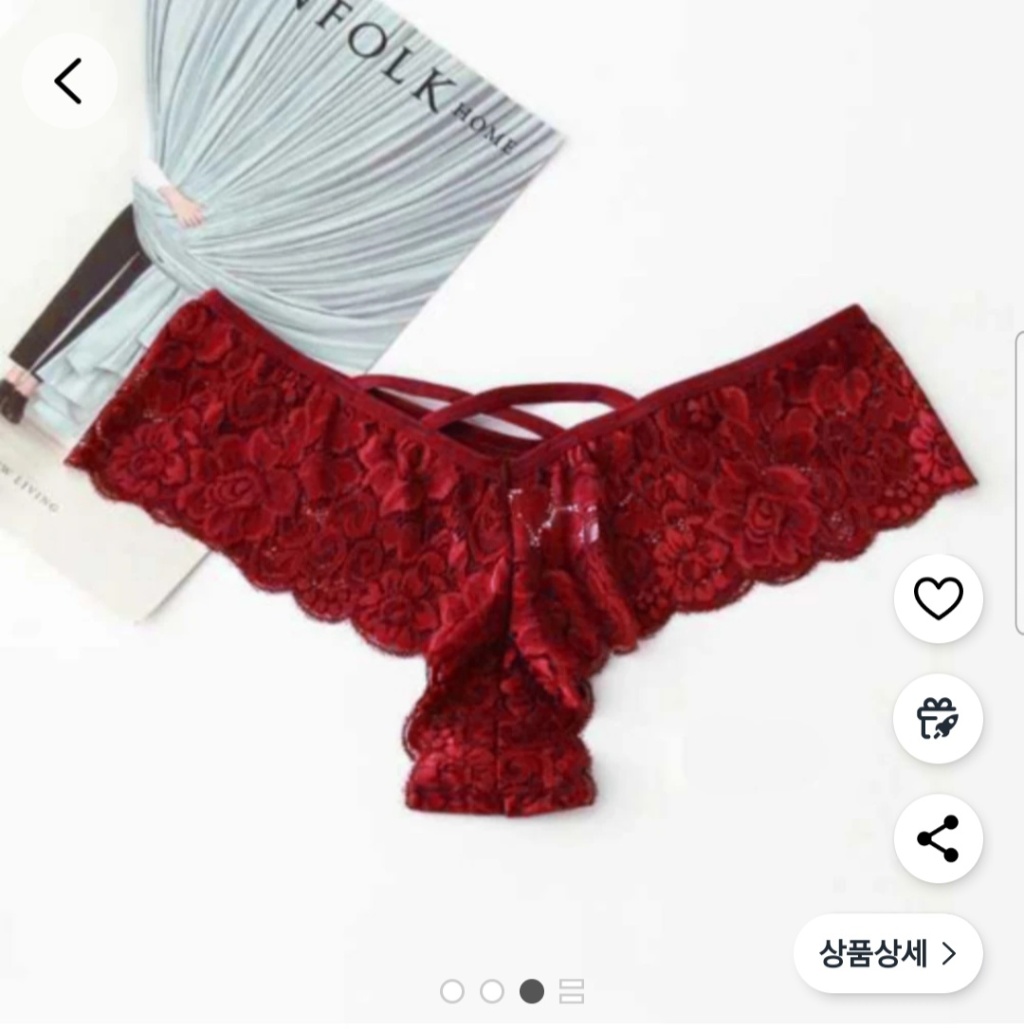Image resolution: width=1024 pixels, height=1029 pixels.
Task: Tap the gift rocket icon
Action: point(938,718)
